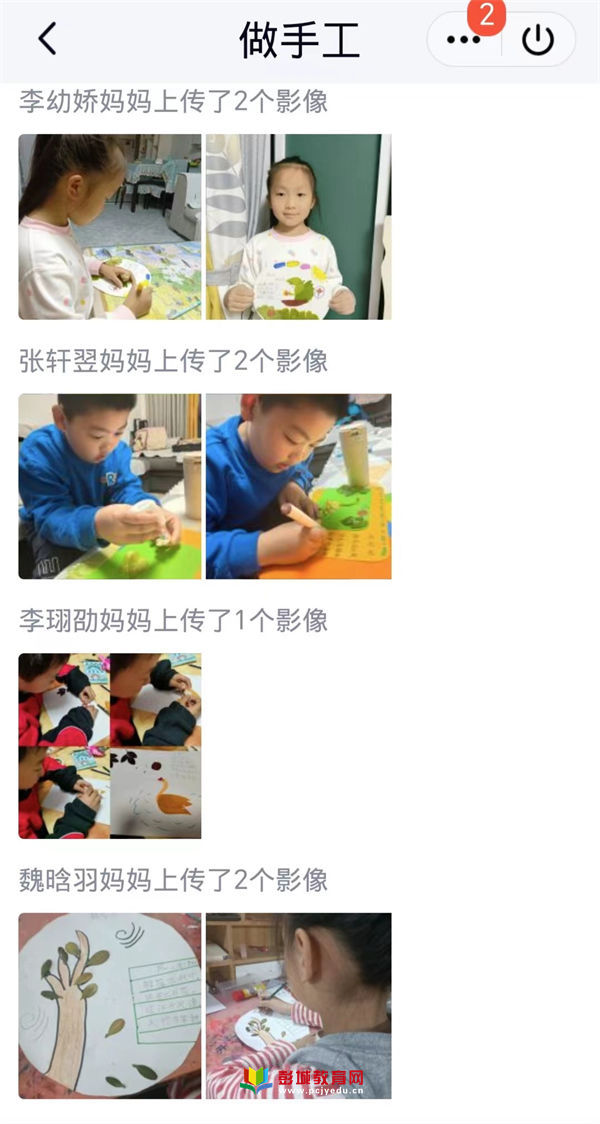View 张轩翌妈妈's second uploaded photo
Screen dimensions: 600x1124
point(298,486)
